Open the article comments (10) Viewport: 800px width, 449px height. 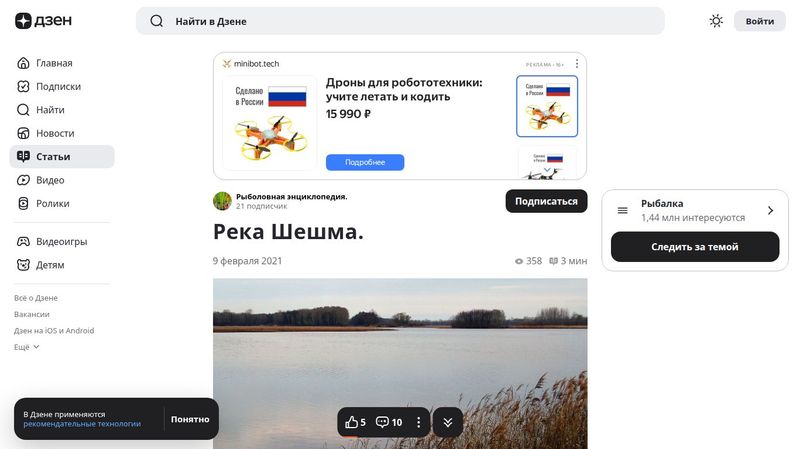pyautogui.click(x=388, y=422)
